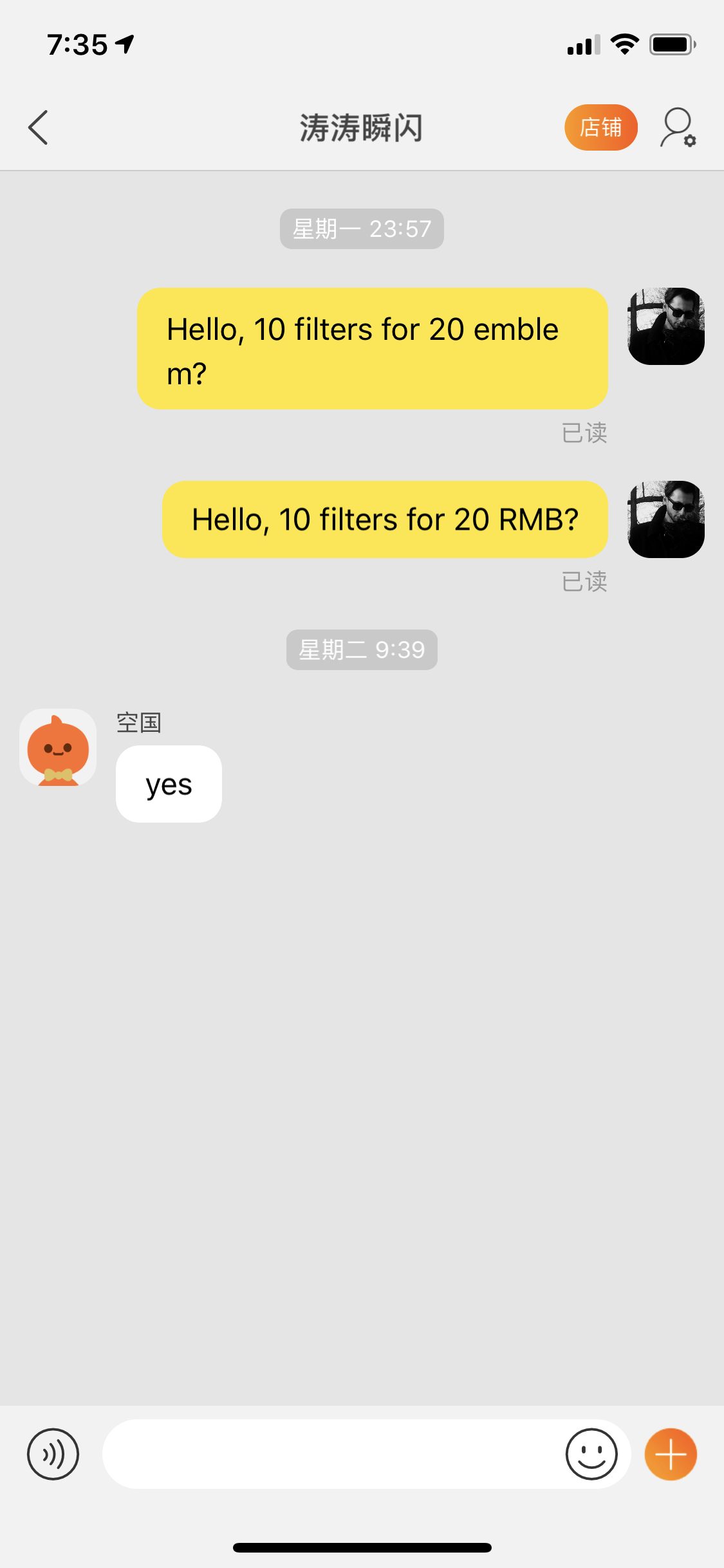Open 空国's pumpkin avatar profile
Image resolution: width=724 pixels, height=1568 pixels.
click(58, 747)
